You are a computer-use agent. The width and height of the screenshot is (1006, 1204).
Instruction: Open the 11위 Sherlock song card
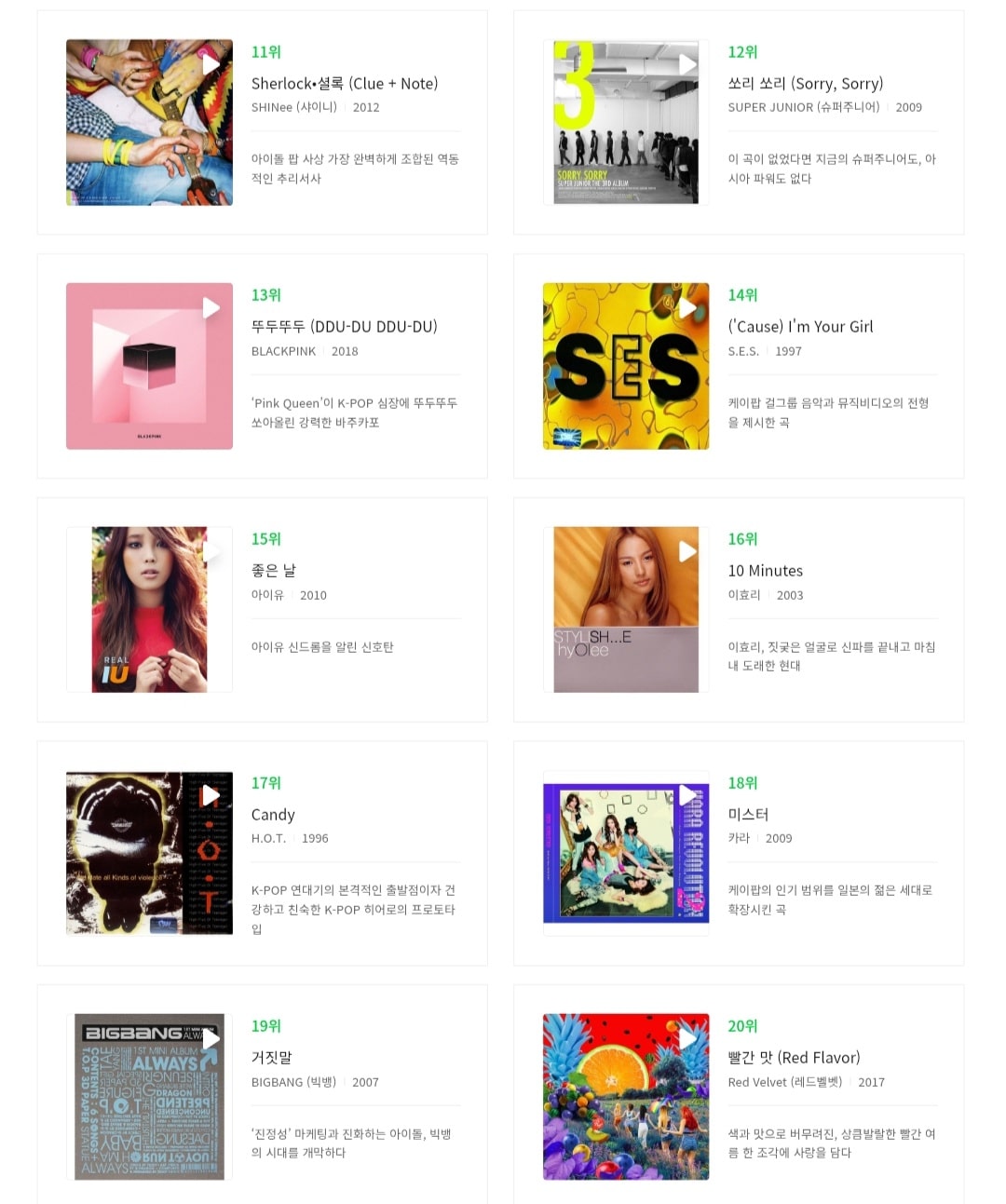coord(344,84)
